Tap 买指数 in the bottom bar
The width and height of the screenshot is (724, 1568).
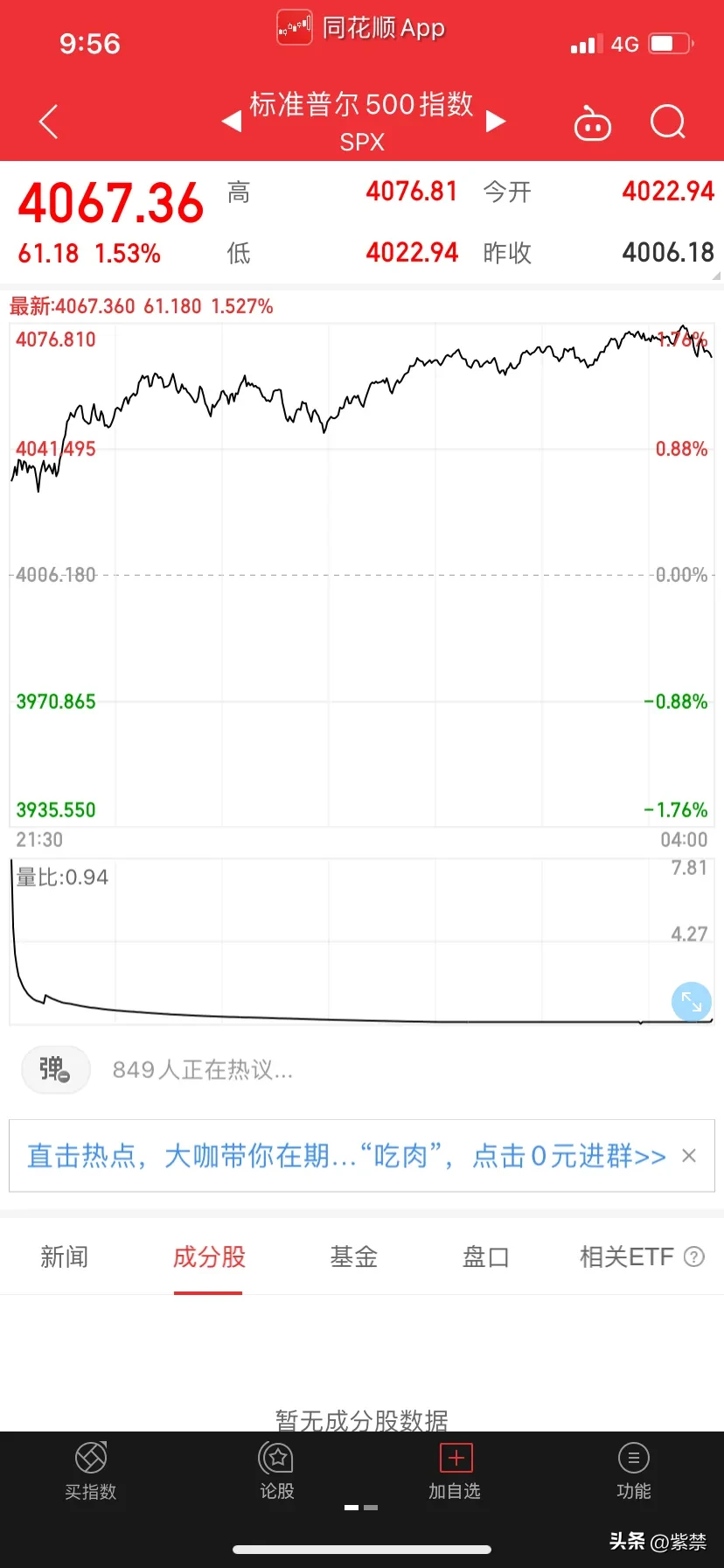tap(91, 1471)
